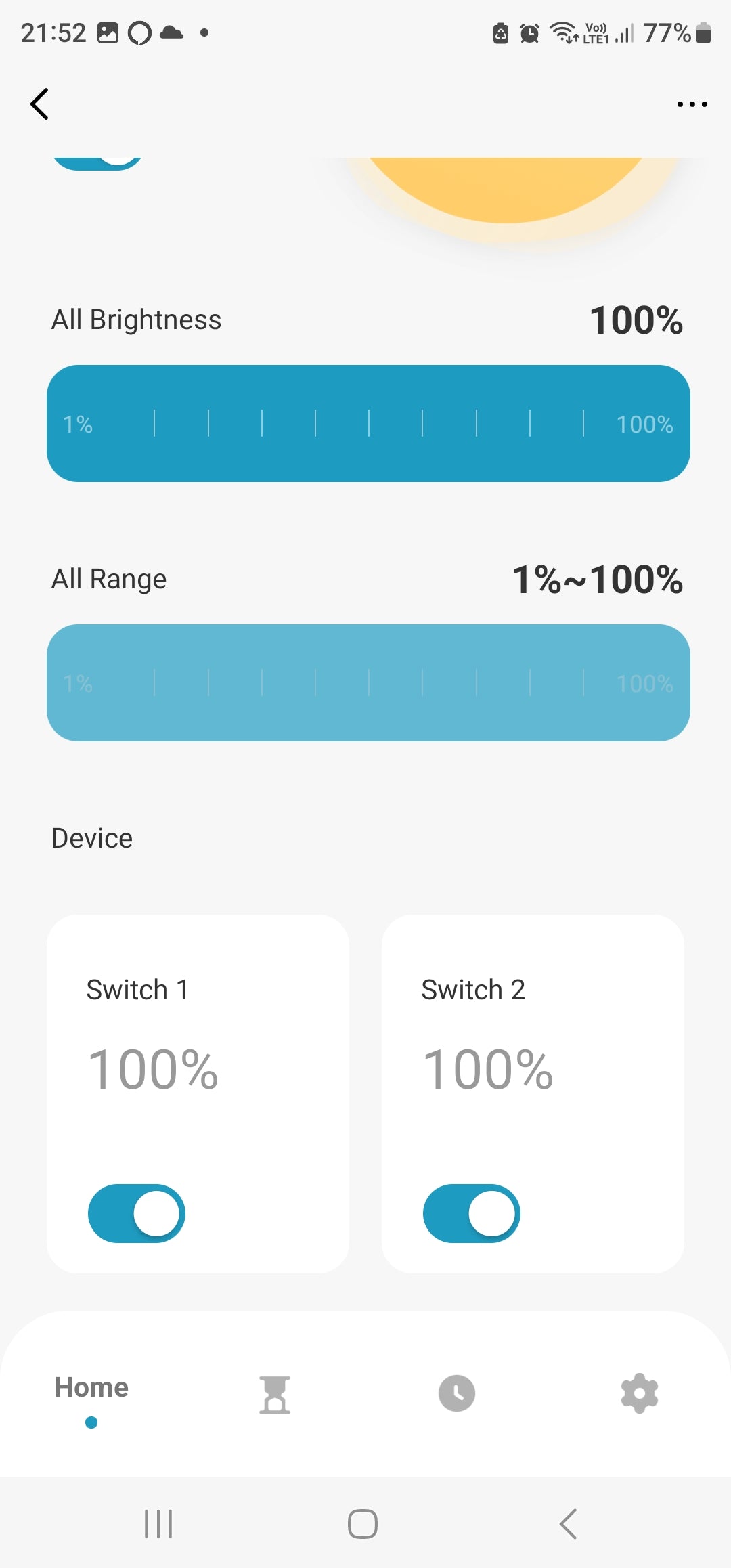Viewport: 731px width, 1568px height.
Task: Go back using the top-left arrow
Action: pos(40,104)
